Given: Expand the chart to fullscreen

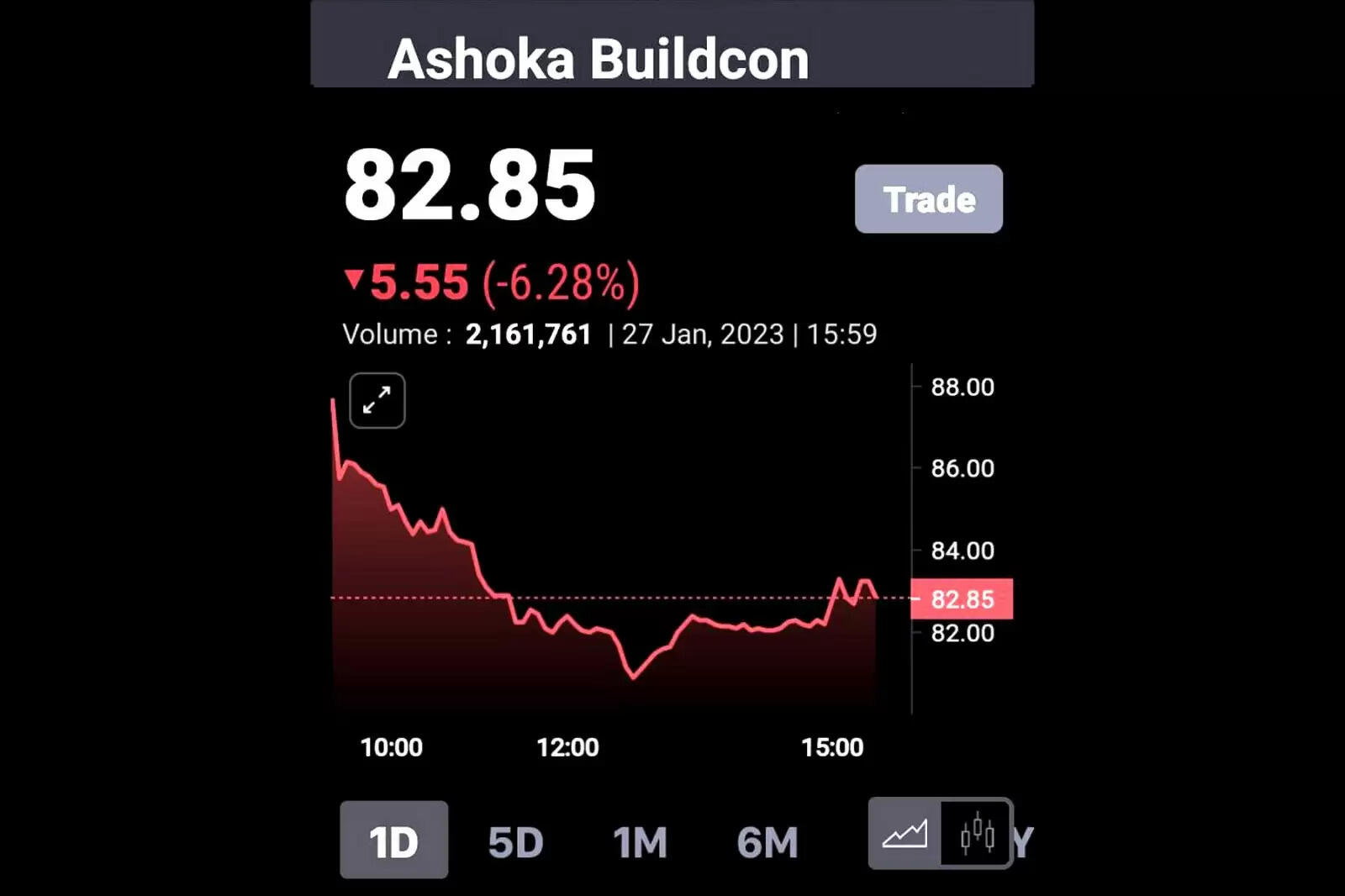Looking at the screenshot, I should click(x=377, y=400).
